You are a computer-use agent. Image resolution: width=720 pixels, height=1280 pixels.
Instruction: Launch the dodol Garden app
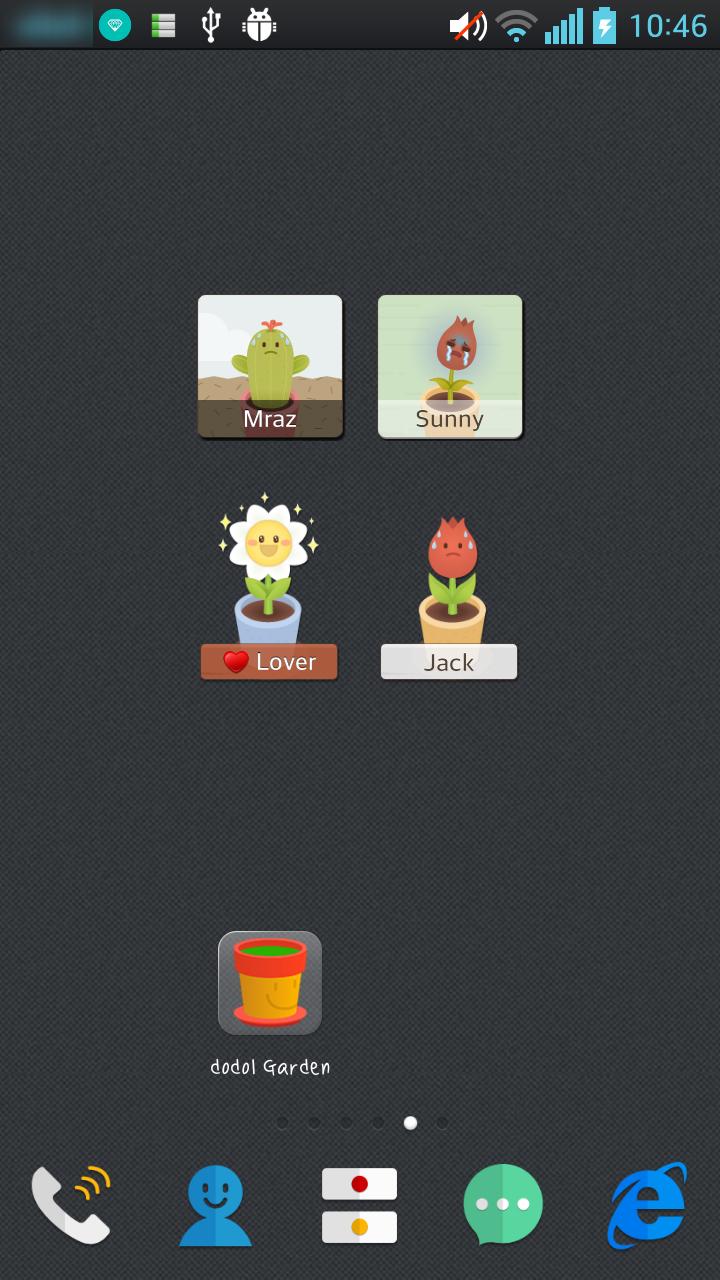270,984
